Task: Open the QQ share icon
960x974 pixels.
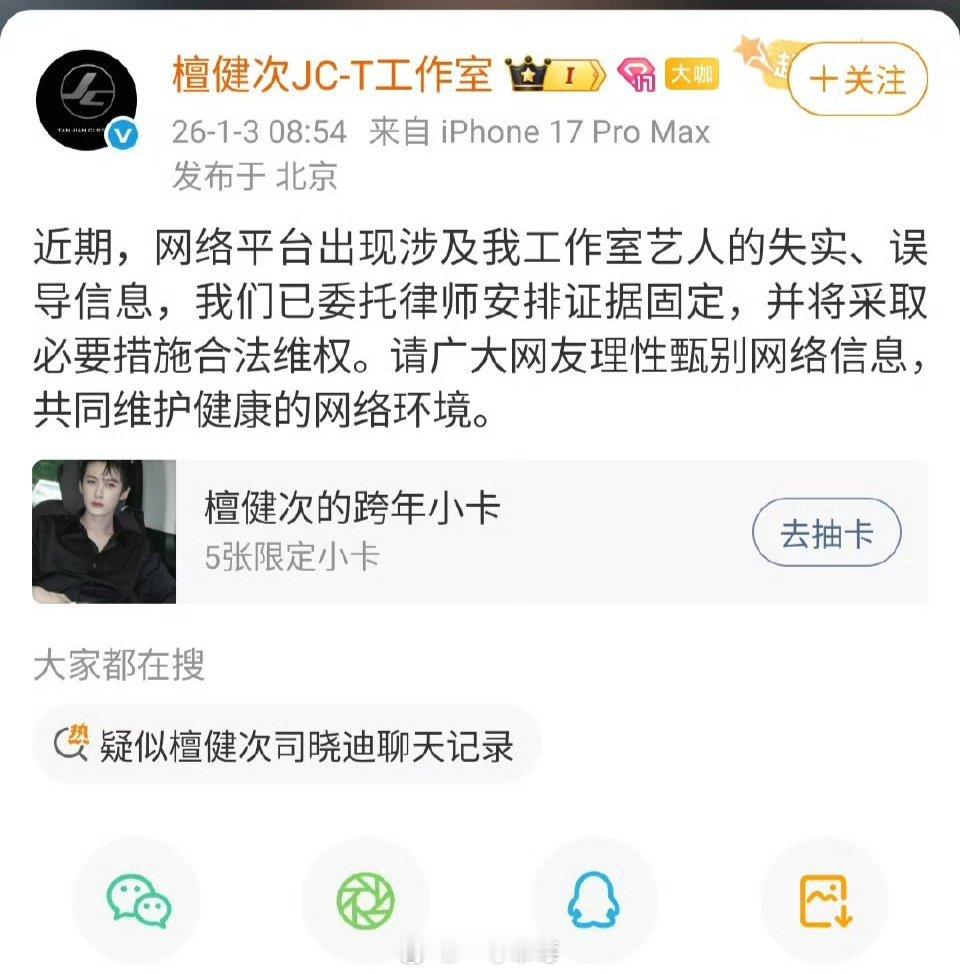Action: click(x=597, y=899)
